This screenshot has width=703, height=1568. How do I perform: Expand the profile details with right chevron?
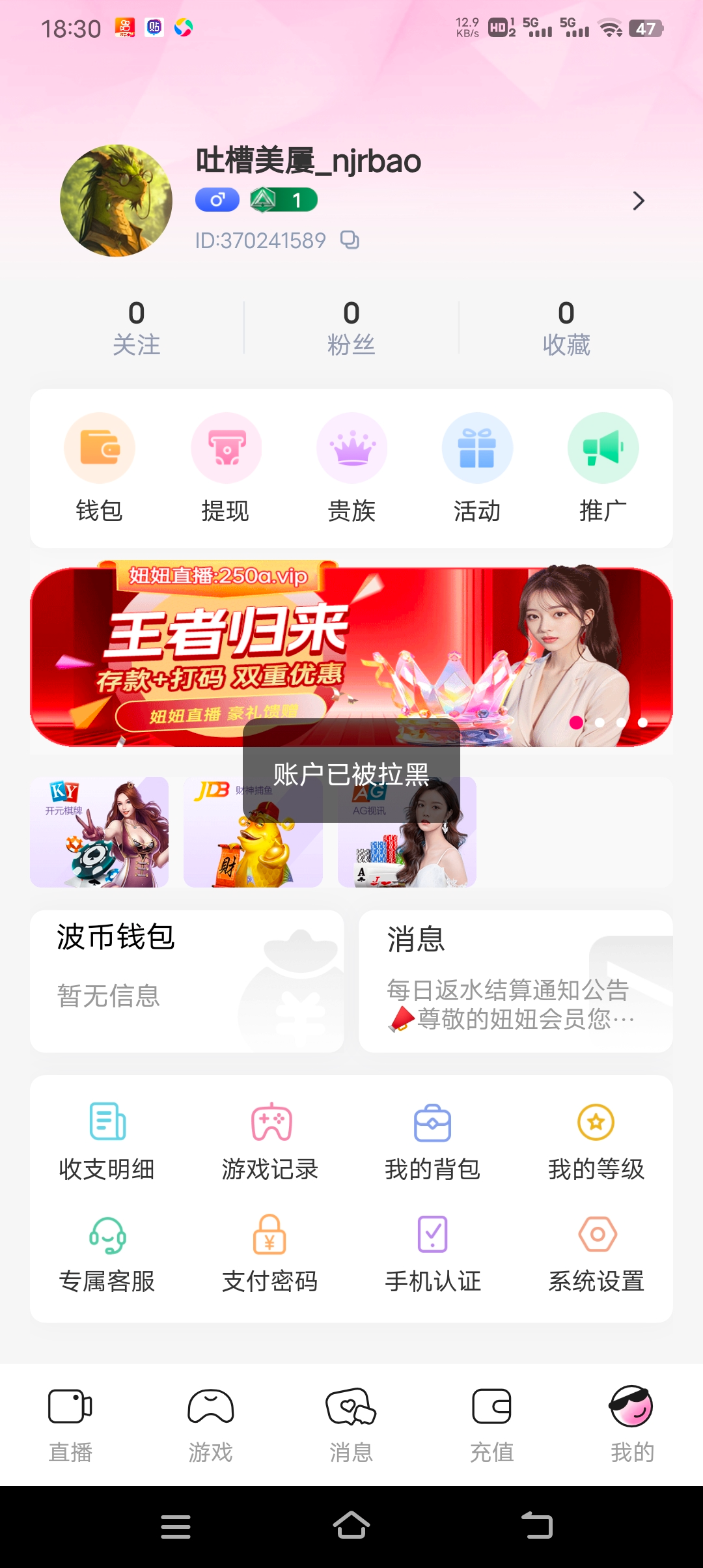pyautogui.click(x=638, y=201)
